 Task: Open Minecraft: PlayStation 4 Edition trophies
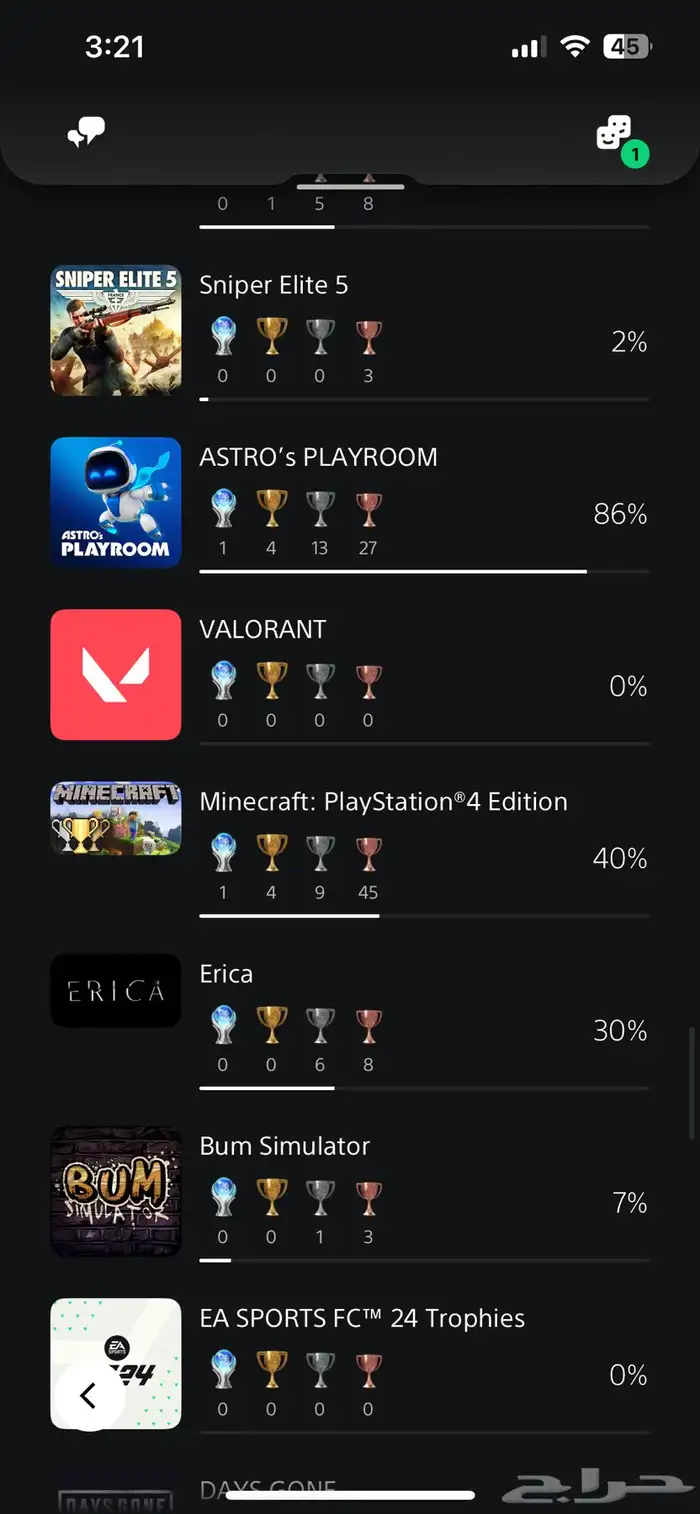coord(350,847)
